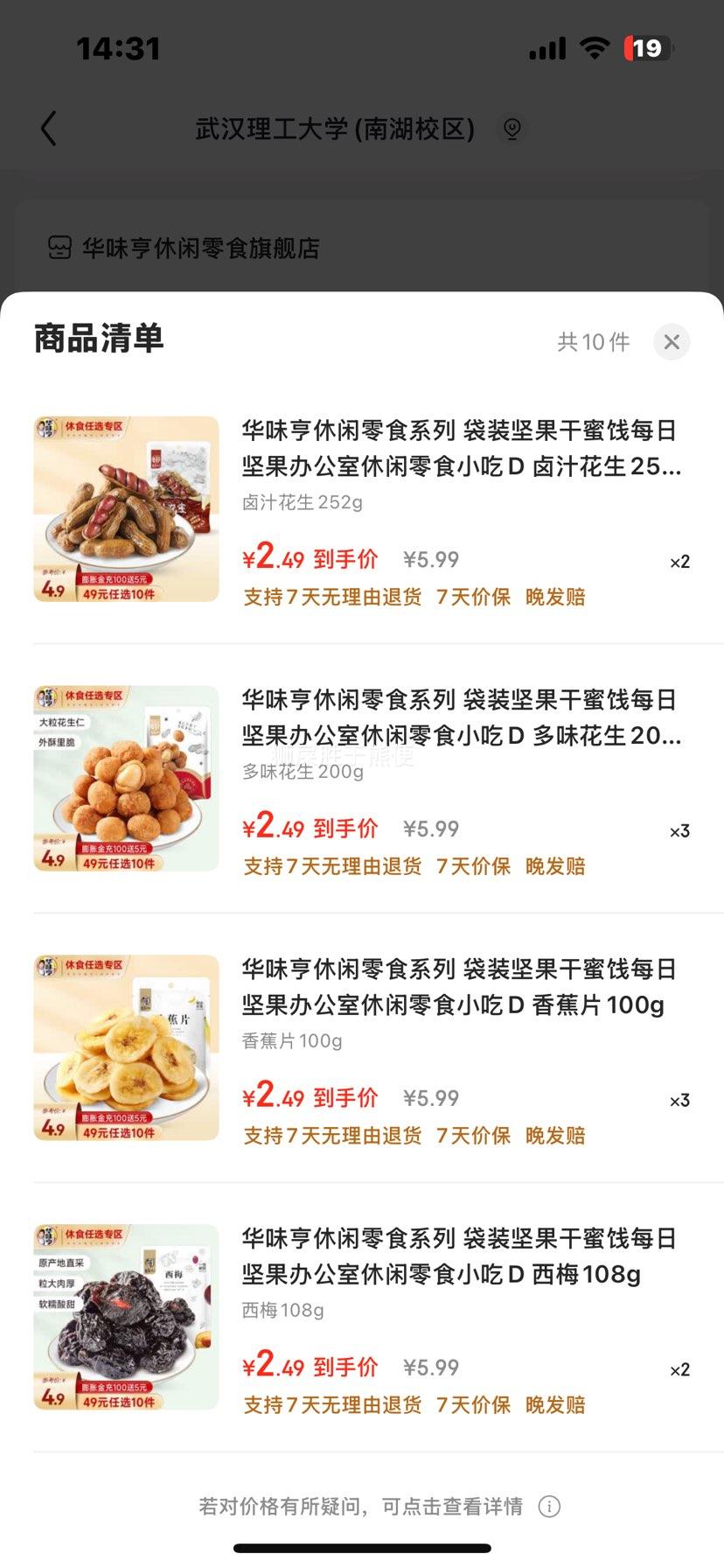Open the 多味花生 200g product item
Image resolution: width=724 pixels, height=1568 pixels.
coord(362,780)
